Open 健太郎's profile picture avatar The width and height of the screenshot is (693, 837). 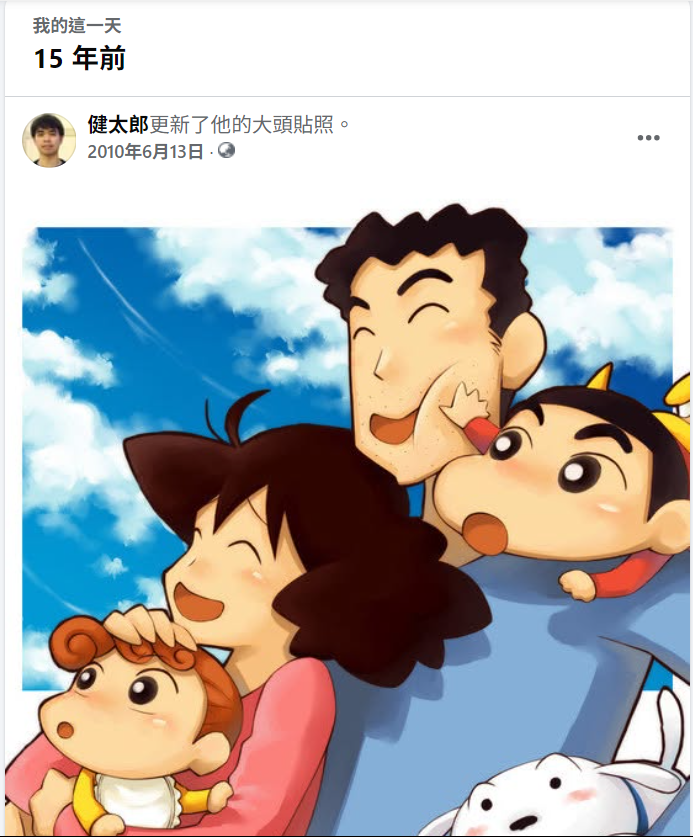(x=49, y=139)
